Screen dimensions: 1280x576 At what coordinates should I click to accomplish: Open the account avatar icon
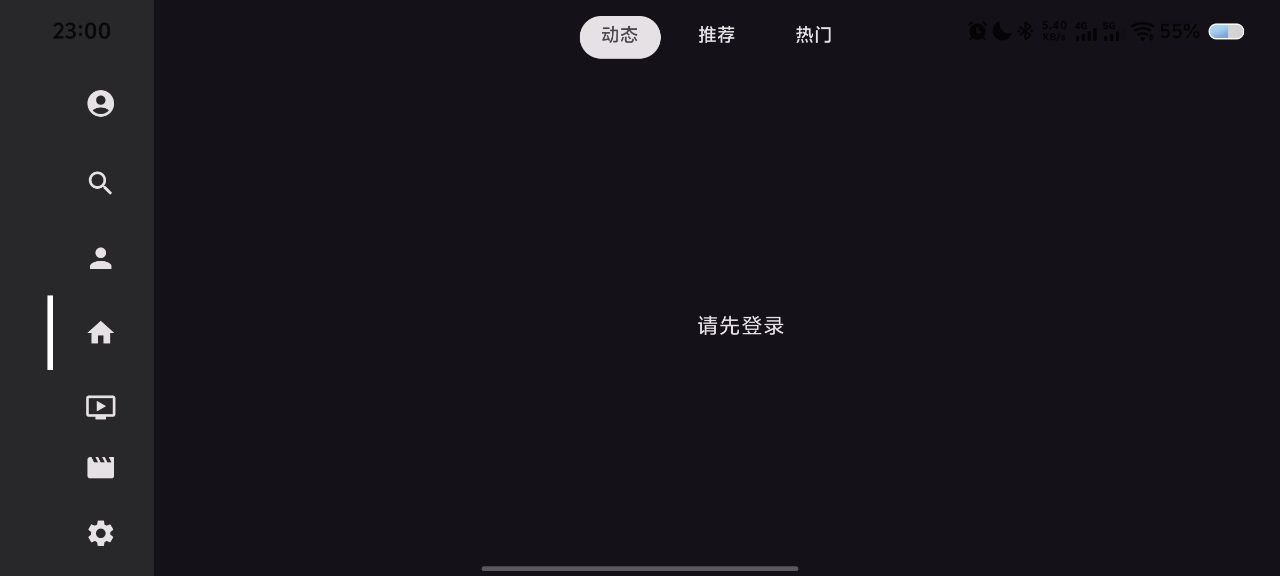coord(100,104)
